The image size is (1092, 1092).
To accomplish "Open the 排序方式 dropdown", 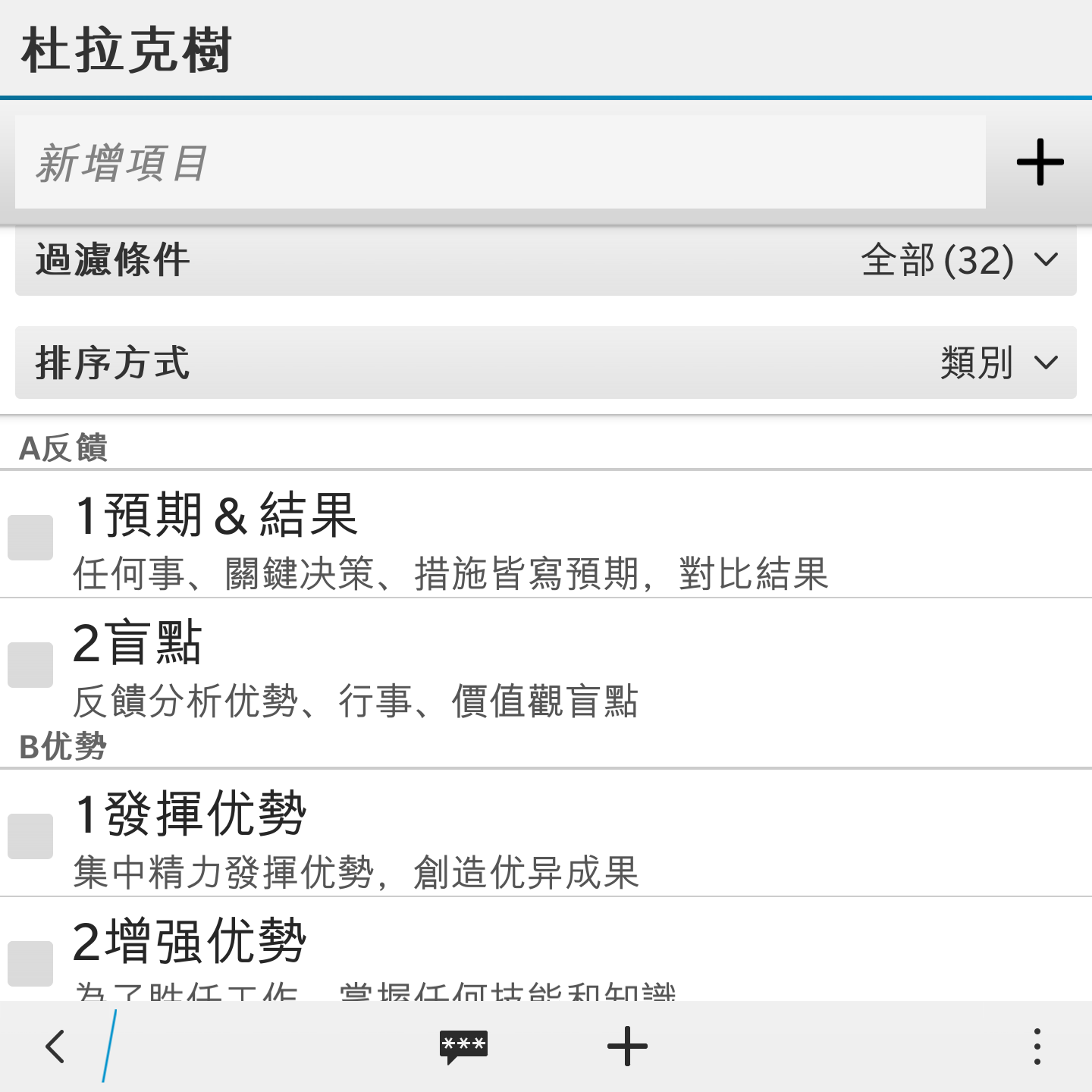I will [x=546, y=362].
